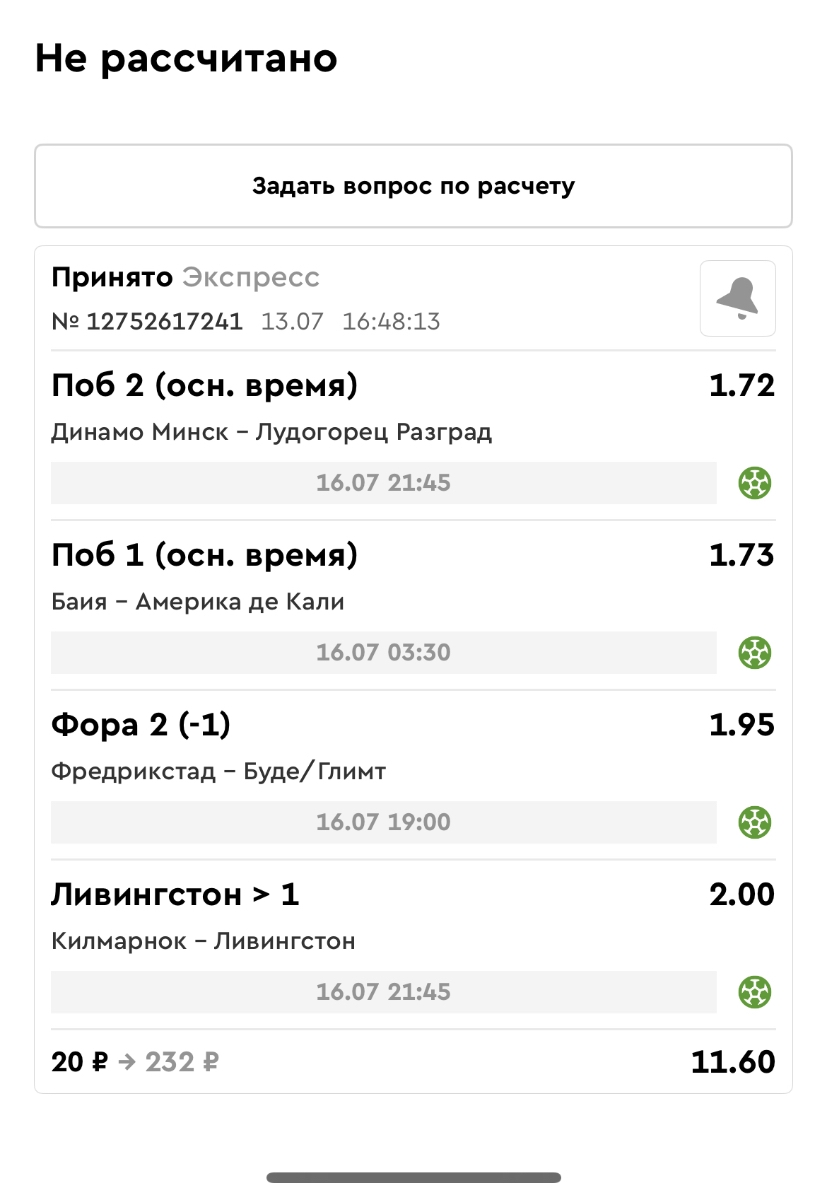Open the Баия – Америка де Кали match

tap(198, 602)
